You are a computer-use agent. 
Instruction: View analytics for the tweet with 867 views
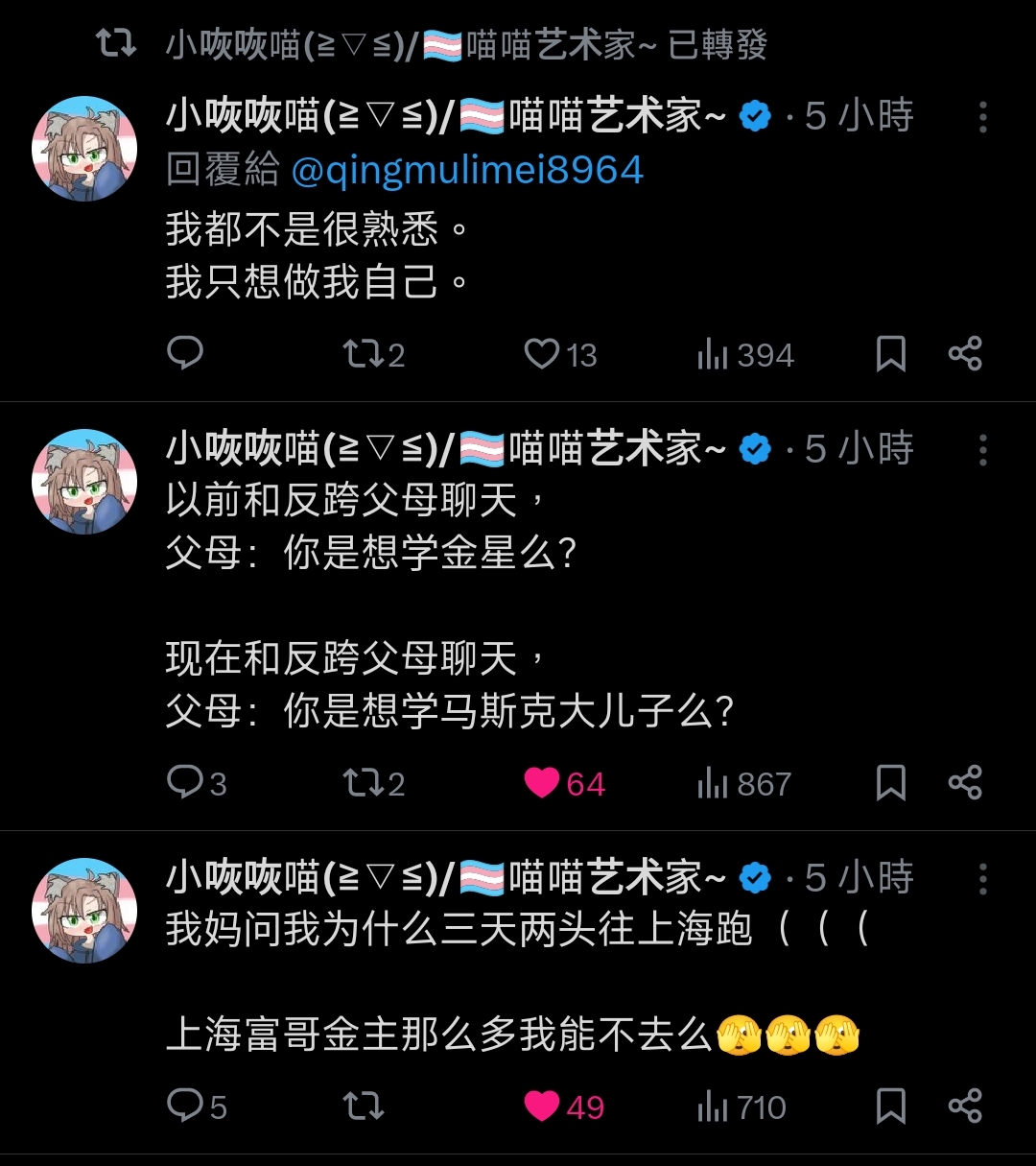[x=744, y=784]
